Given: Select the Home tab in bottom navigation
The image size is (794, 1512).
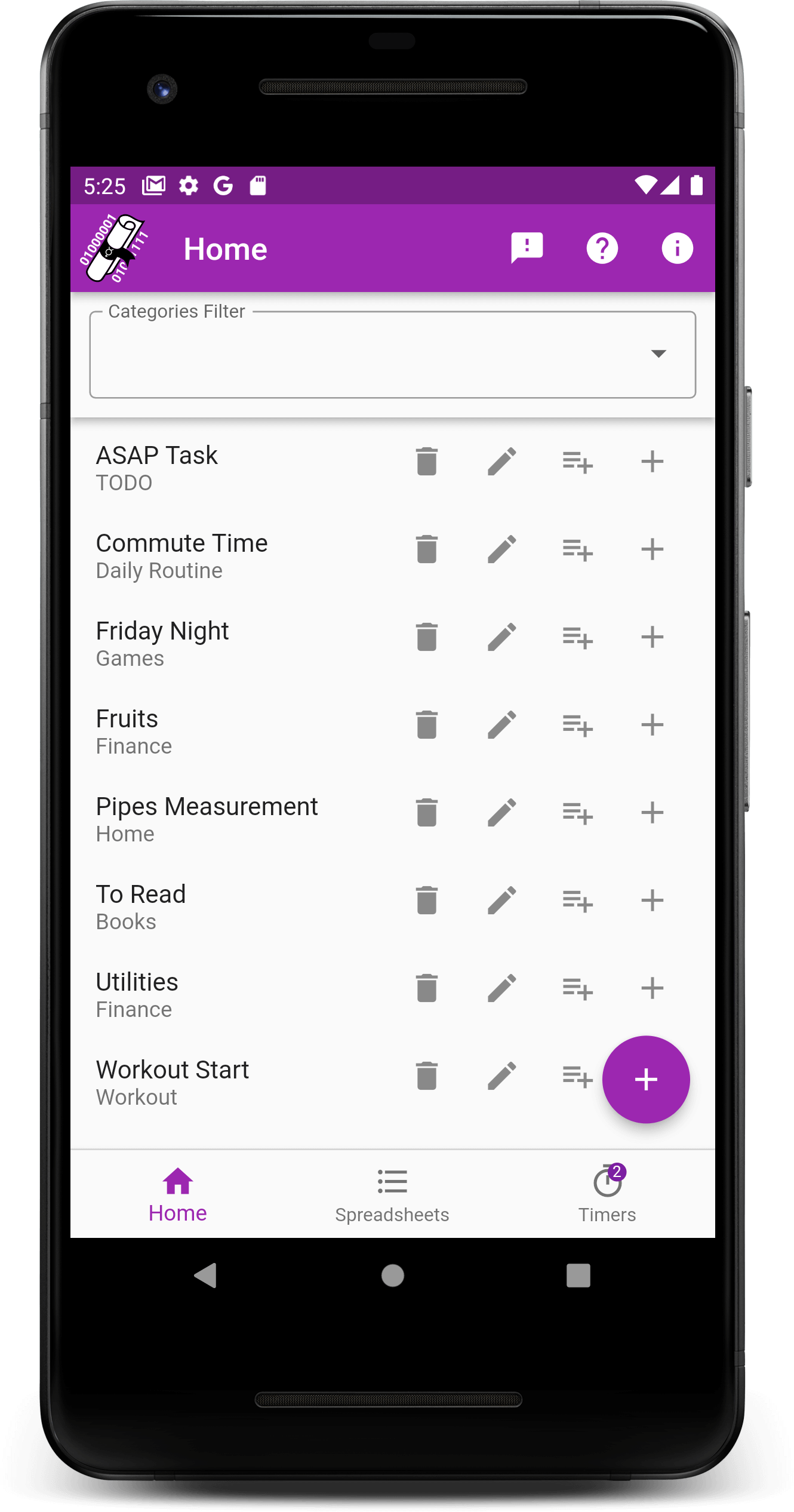Looking at the screenshot, I should [178, 1194].
